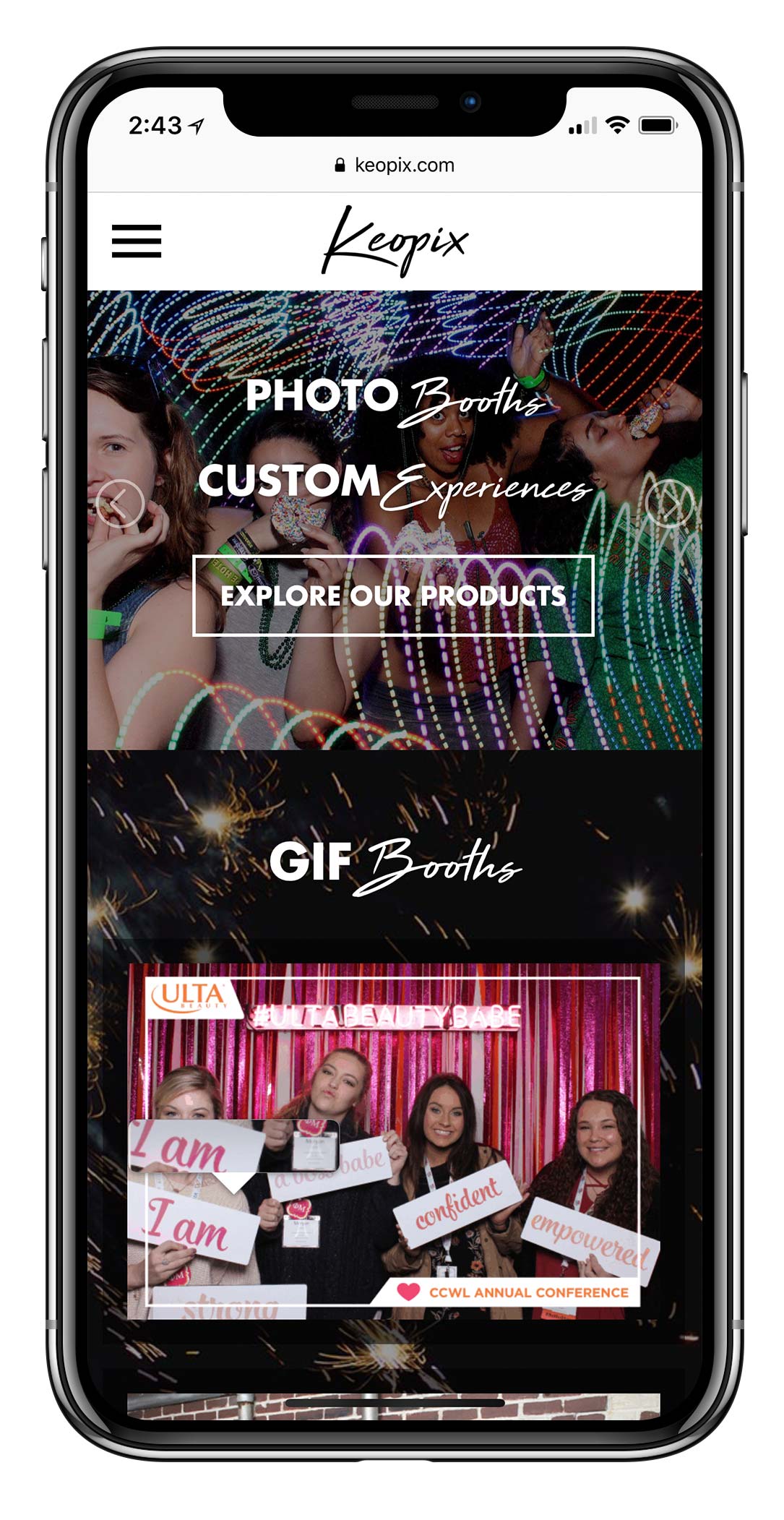Tap the Keopix logo in the header
Viewport: 784px width, 1520px height.
(x=395, y=241)
